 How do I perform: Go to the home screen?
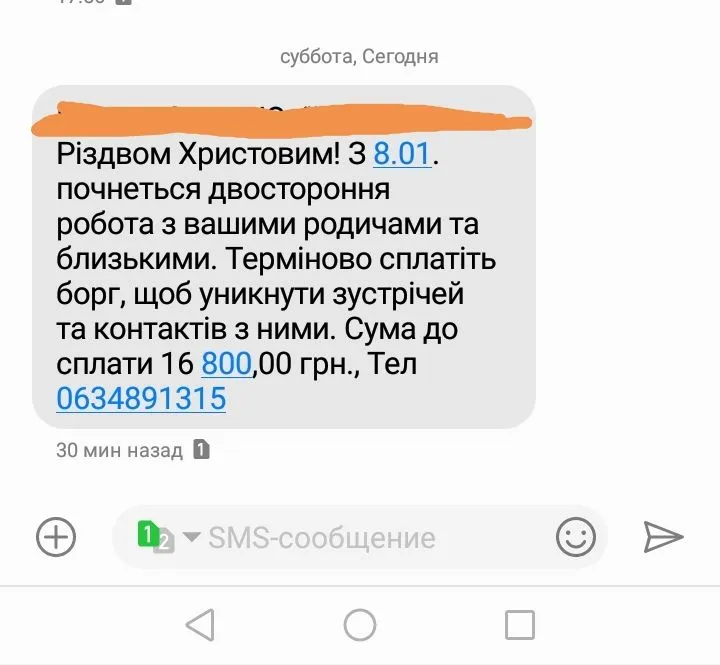(360, 626)
